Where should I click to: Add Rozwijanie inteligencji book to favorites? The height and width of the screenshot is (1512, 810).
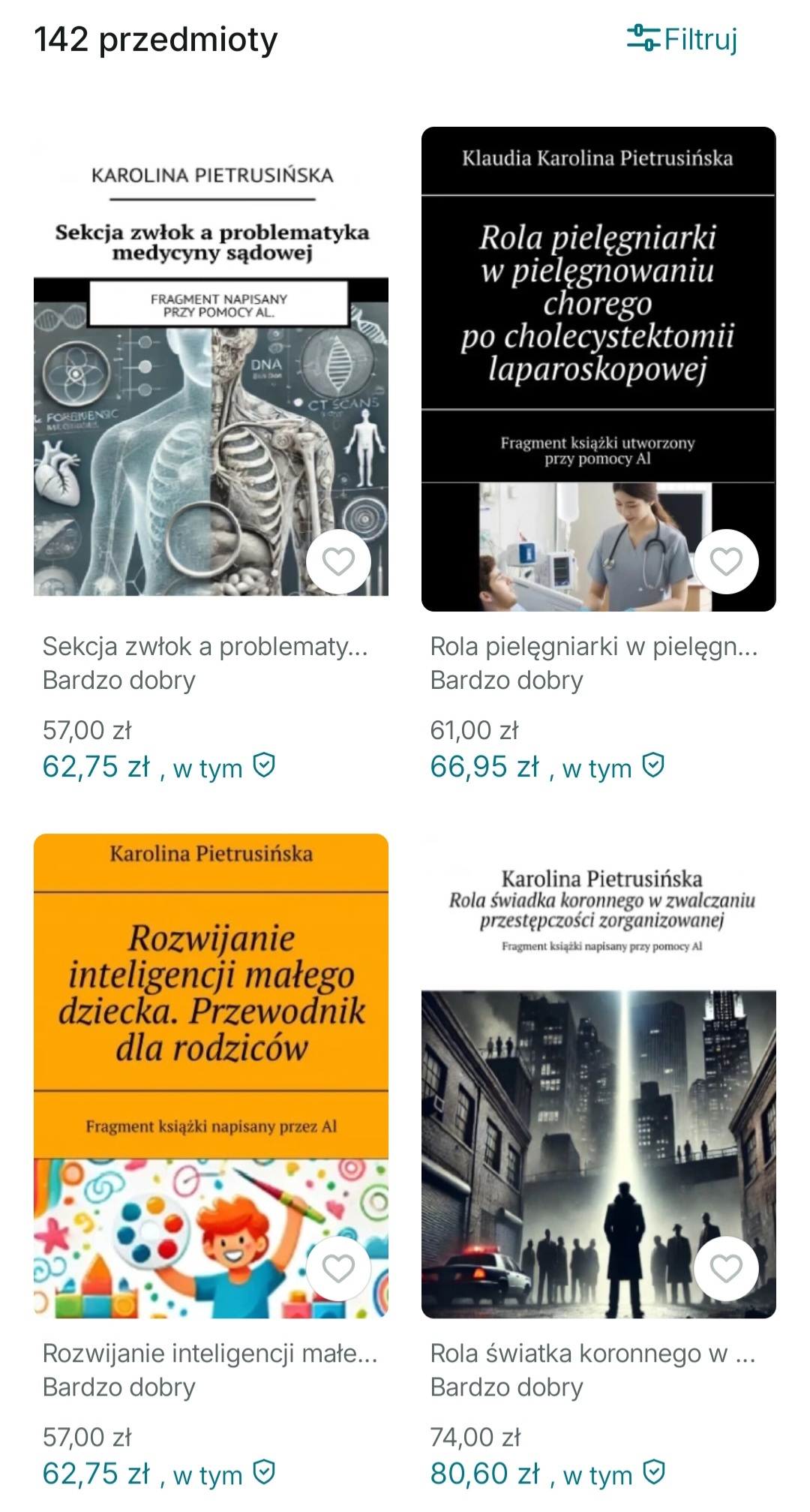click(338, 1268)
